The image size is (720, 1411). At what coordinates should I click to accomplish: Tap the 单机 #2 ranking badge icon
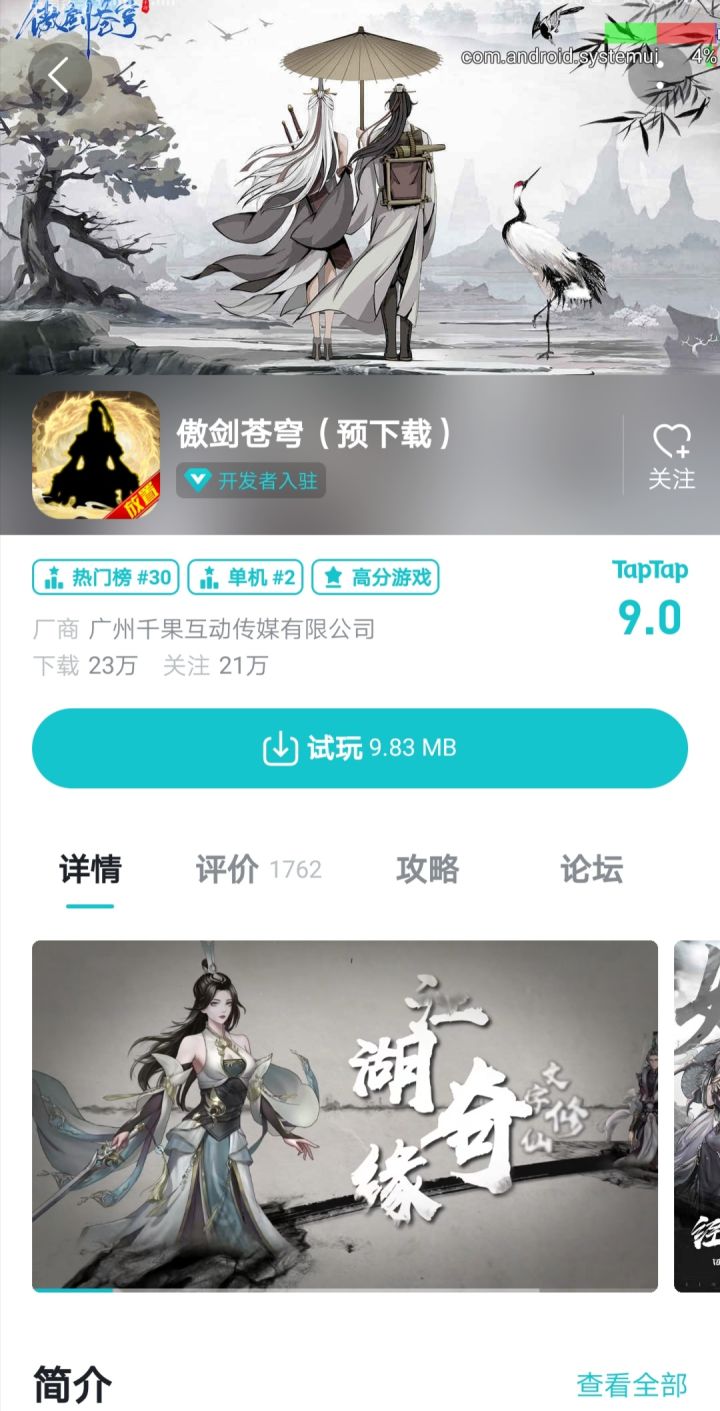pyautogui.click(x=209, y=578)
